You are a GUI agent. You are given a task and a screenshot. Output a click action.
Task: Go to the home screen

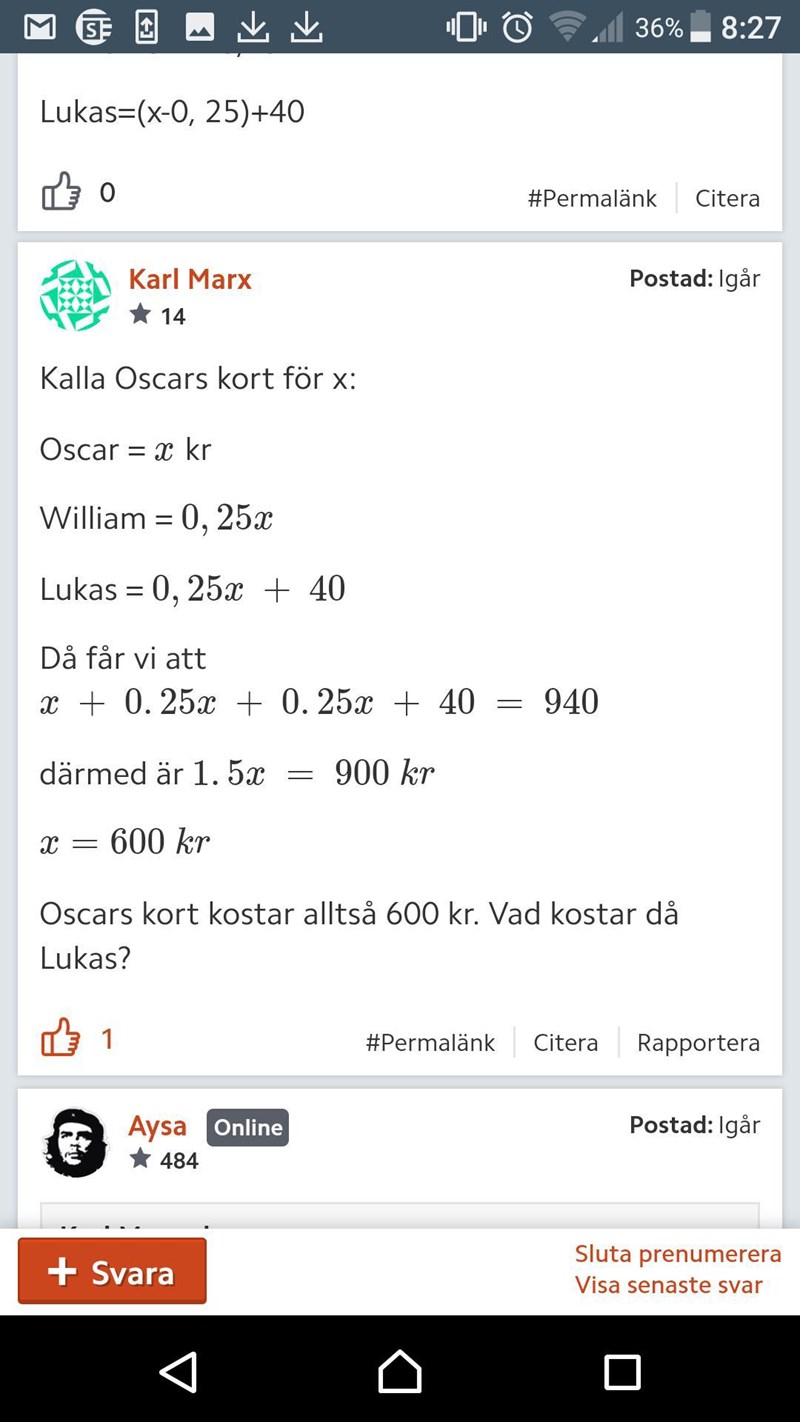[400, 1372]
